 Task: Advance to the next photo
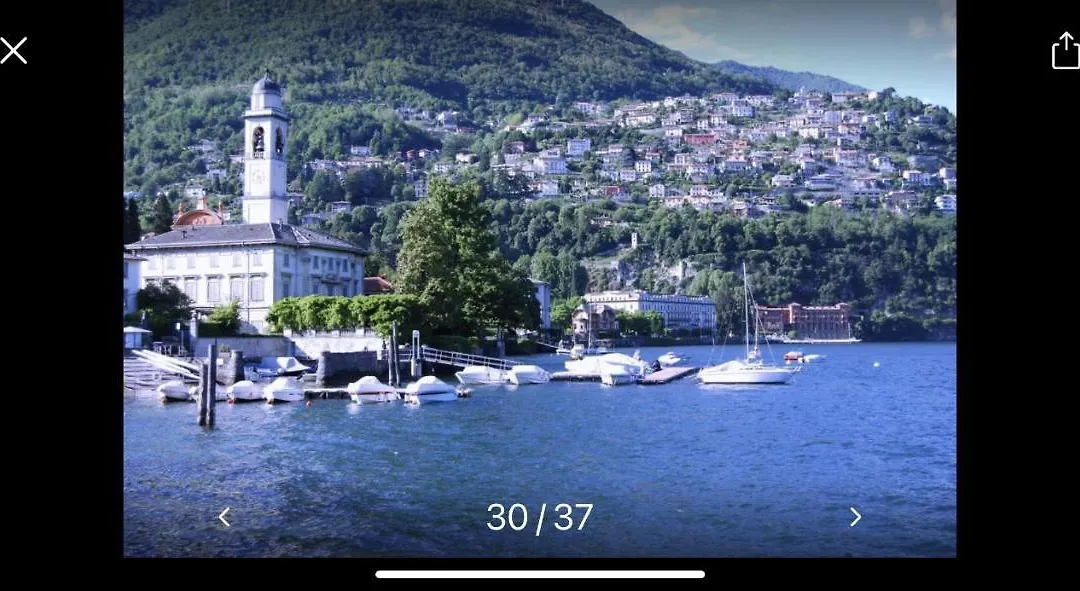[855, 517]
